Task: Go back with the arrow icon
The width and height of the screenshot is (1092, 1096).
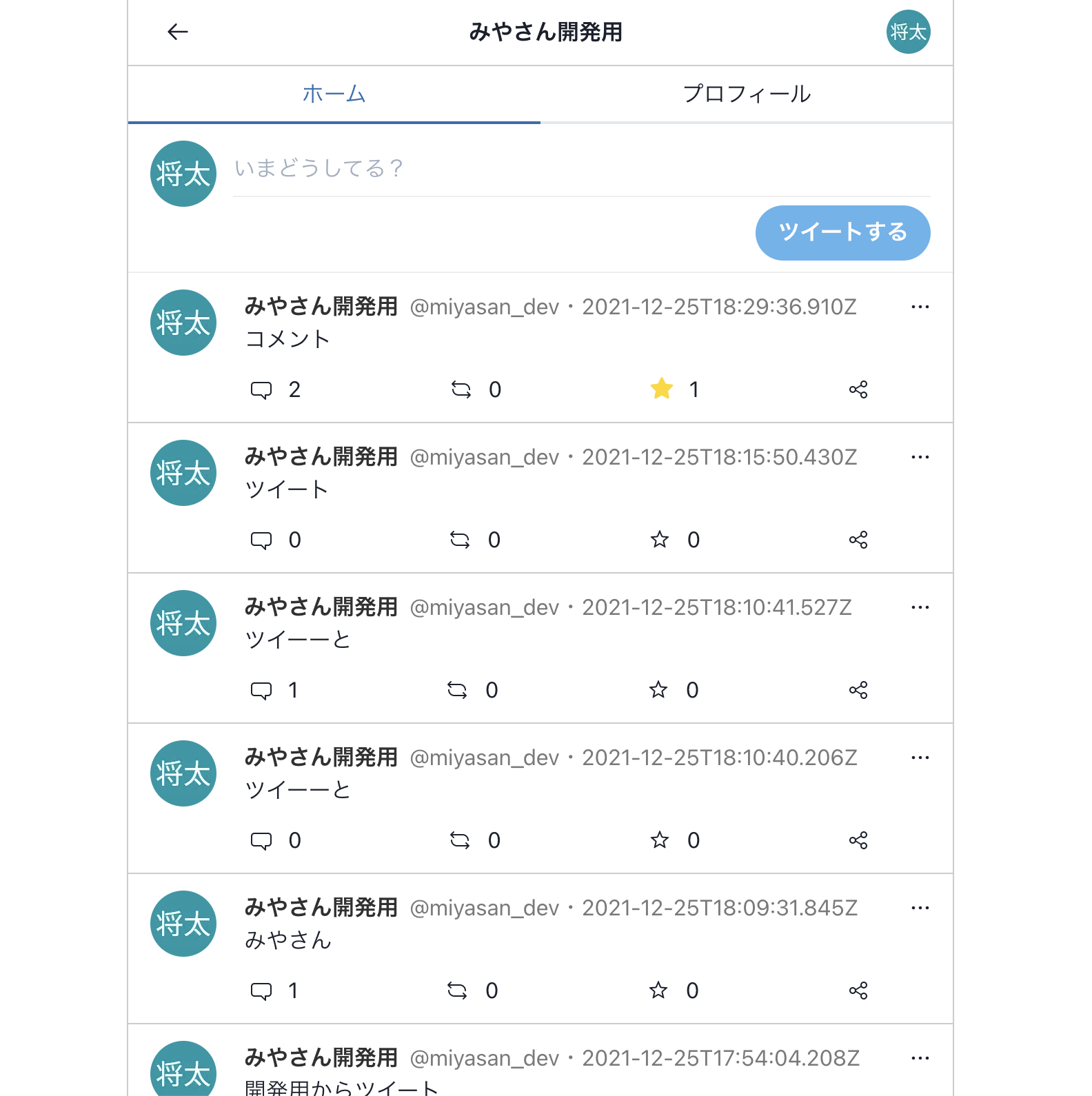Action: 178,32
